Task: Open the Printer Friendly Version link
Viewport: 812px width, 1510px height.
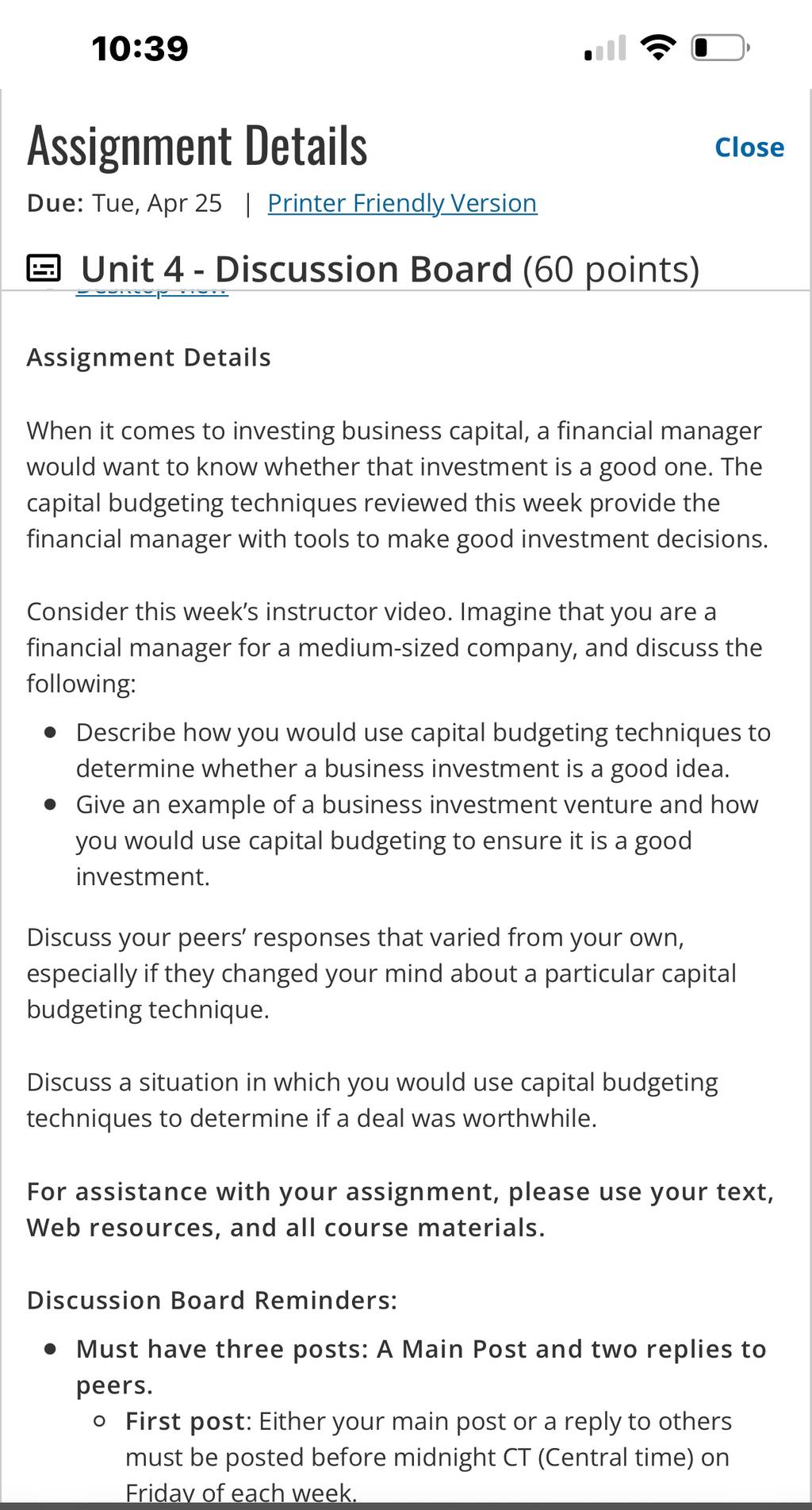Action: 402,203
